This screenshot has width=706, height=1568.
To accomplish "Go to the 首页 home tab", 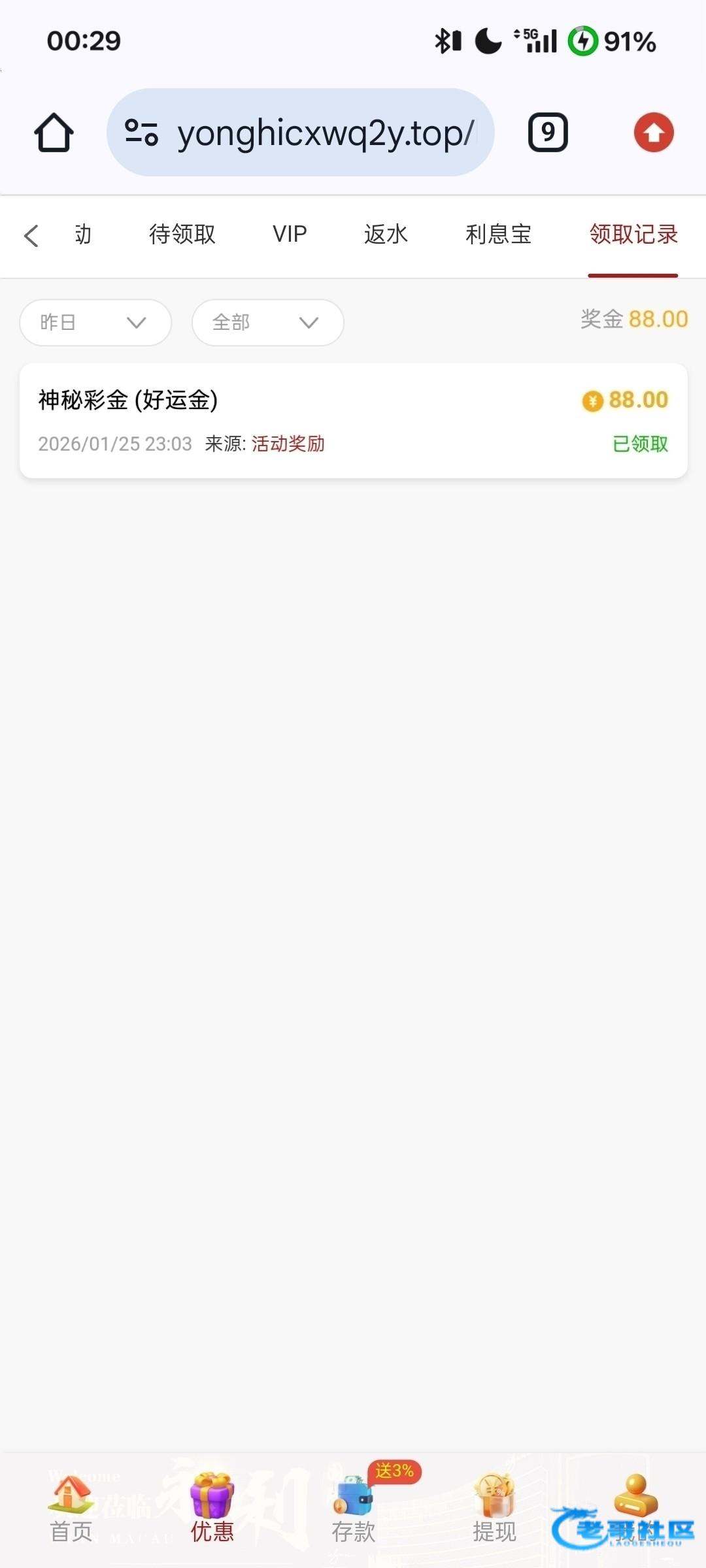I will coord(71,1509).
